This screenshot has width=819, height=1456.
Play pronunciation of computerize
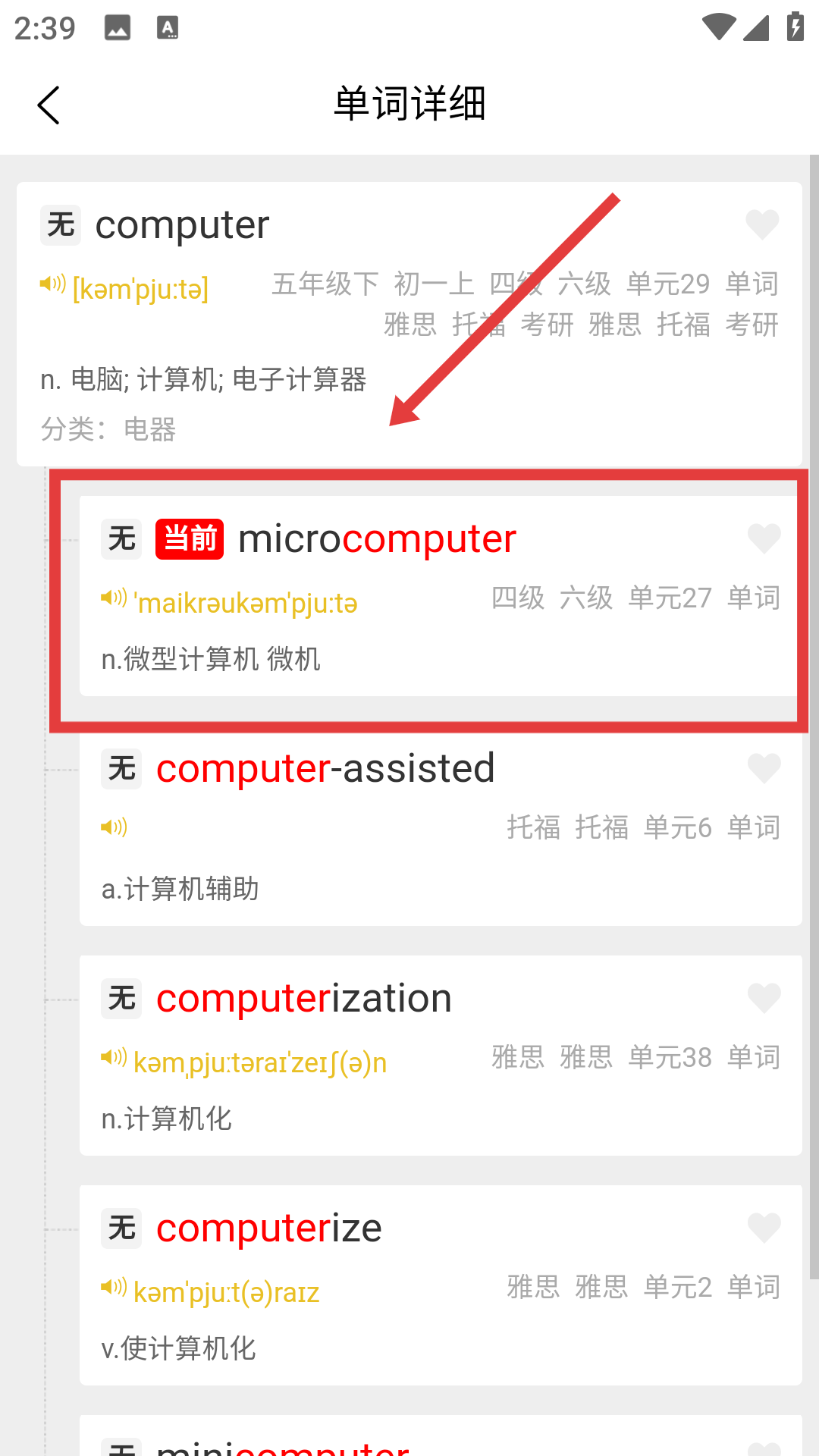coord(114,1287)
